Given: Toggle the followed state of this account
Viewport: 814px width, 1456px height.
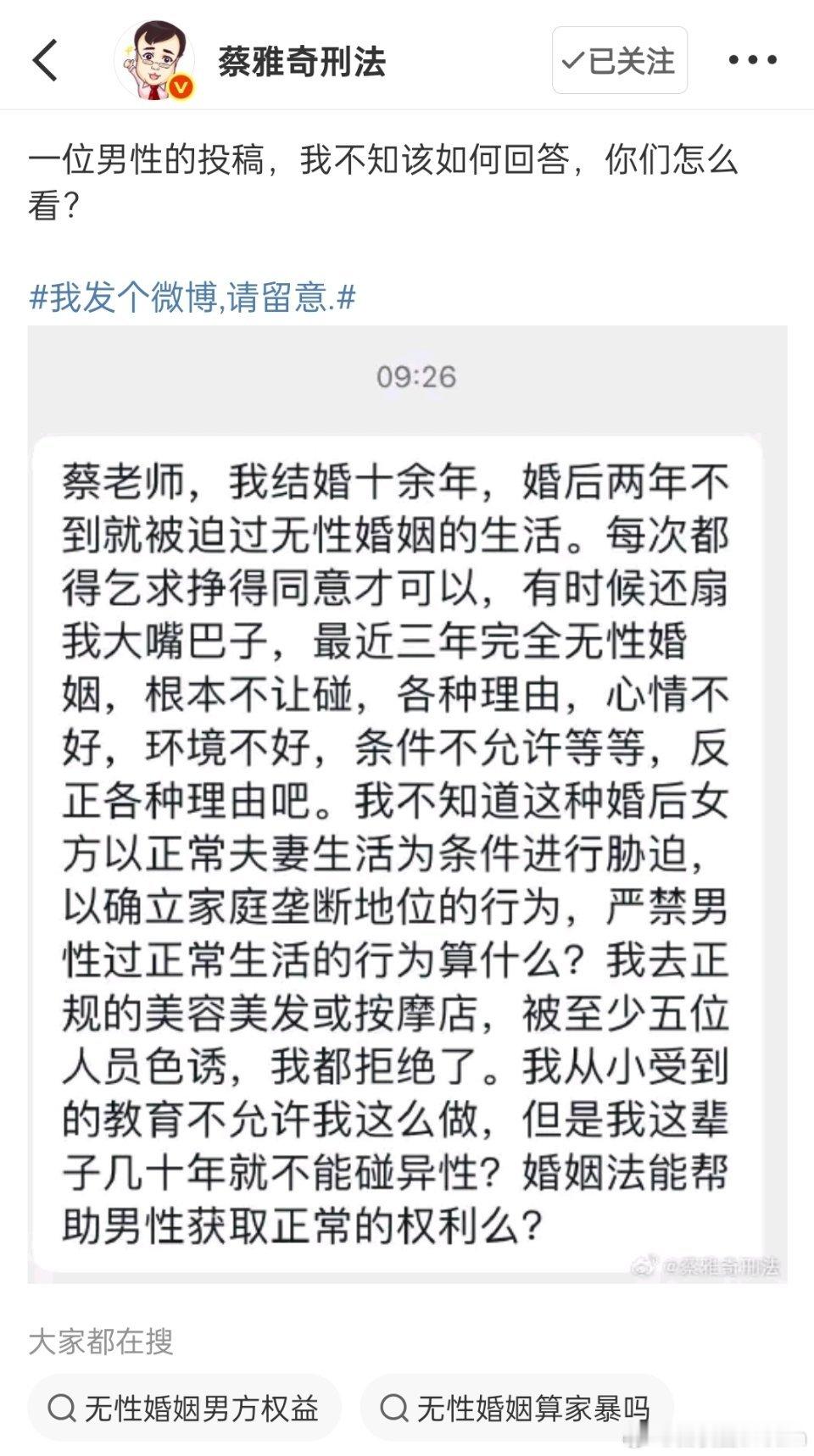Looking at the screenshot, I should click(x=619, y=59).
